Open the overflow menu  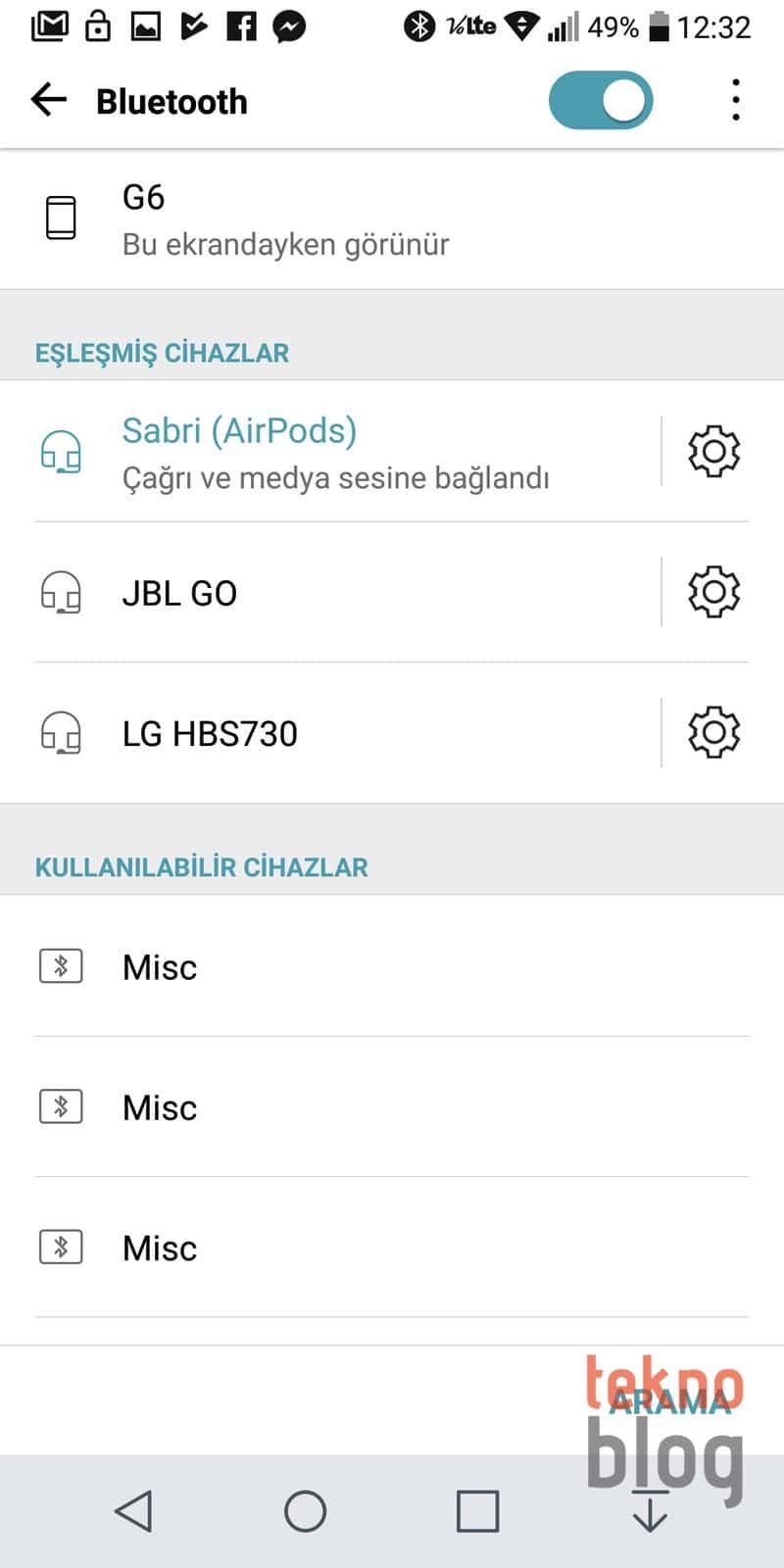[735, 100]
